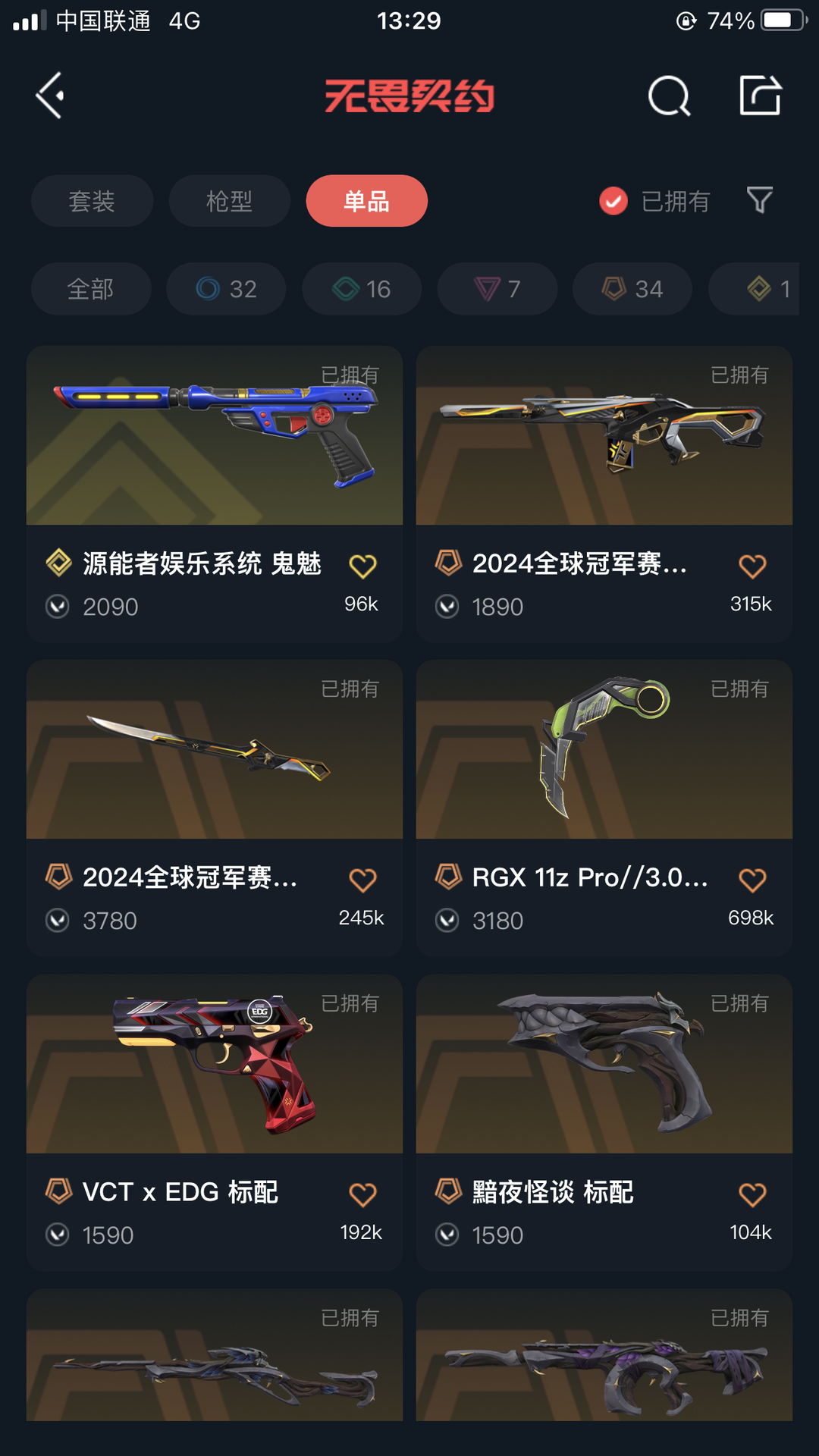
Task: Filter by the pink tier chip showing 7
Action: (x=497, y=289)
